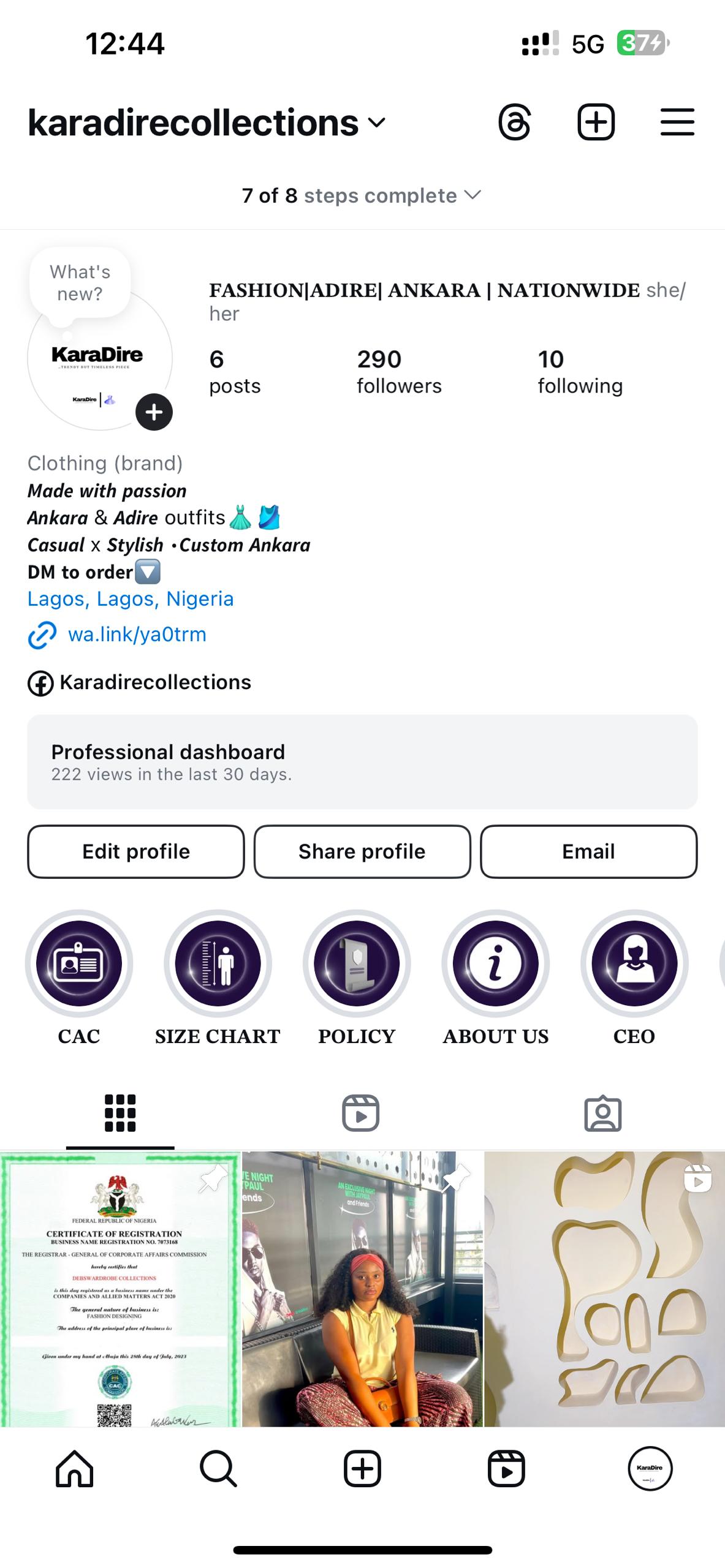Open the hamburger settings menu
Viewport: 725px width, 1568px height.
[x=677, y=123]
